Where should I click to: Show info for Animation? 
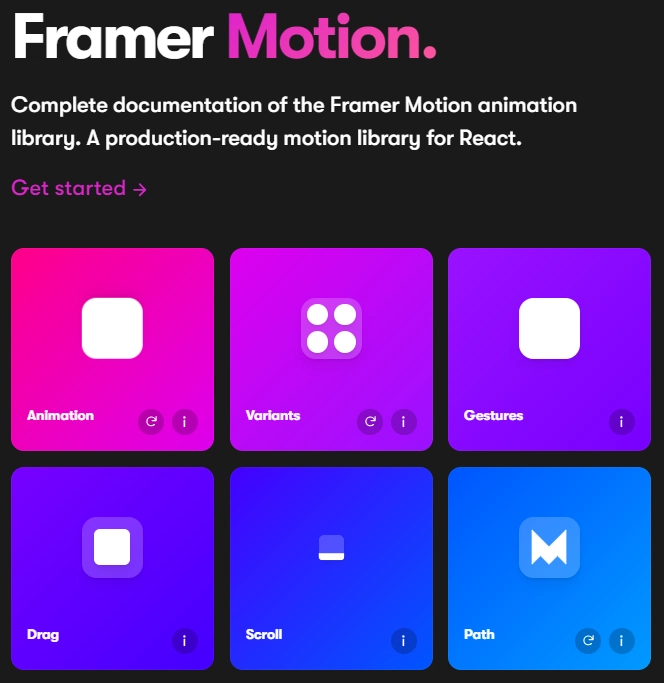[x=185, y=422]
